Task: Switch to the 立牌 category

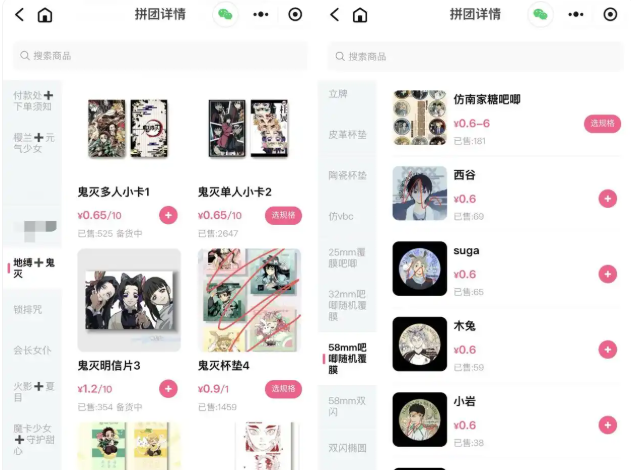Action: point(338,95)
